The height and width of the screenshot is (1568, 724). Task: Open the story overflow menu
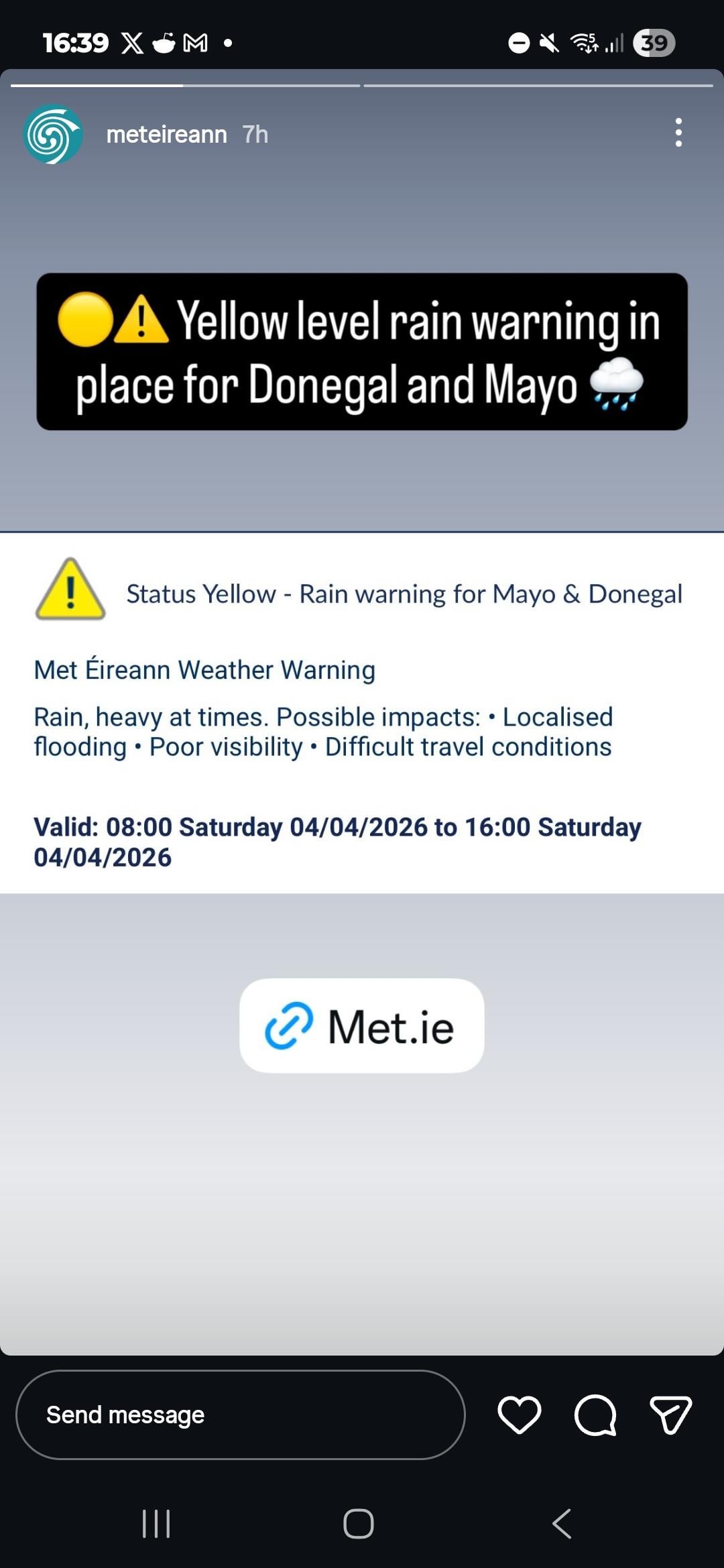tap(678, 133)
